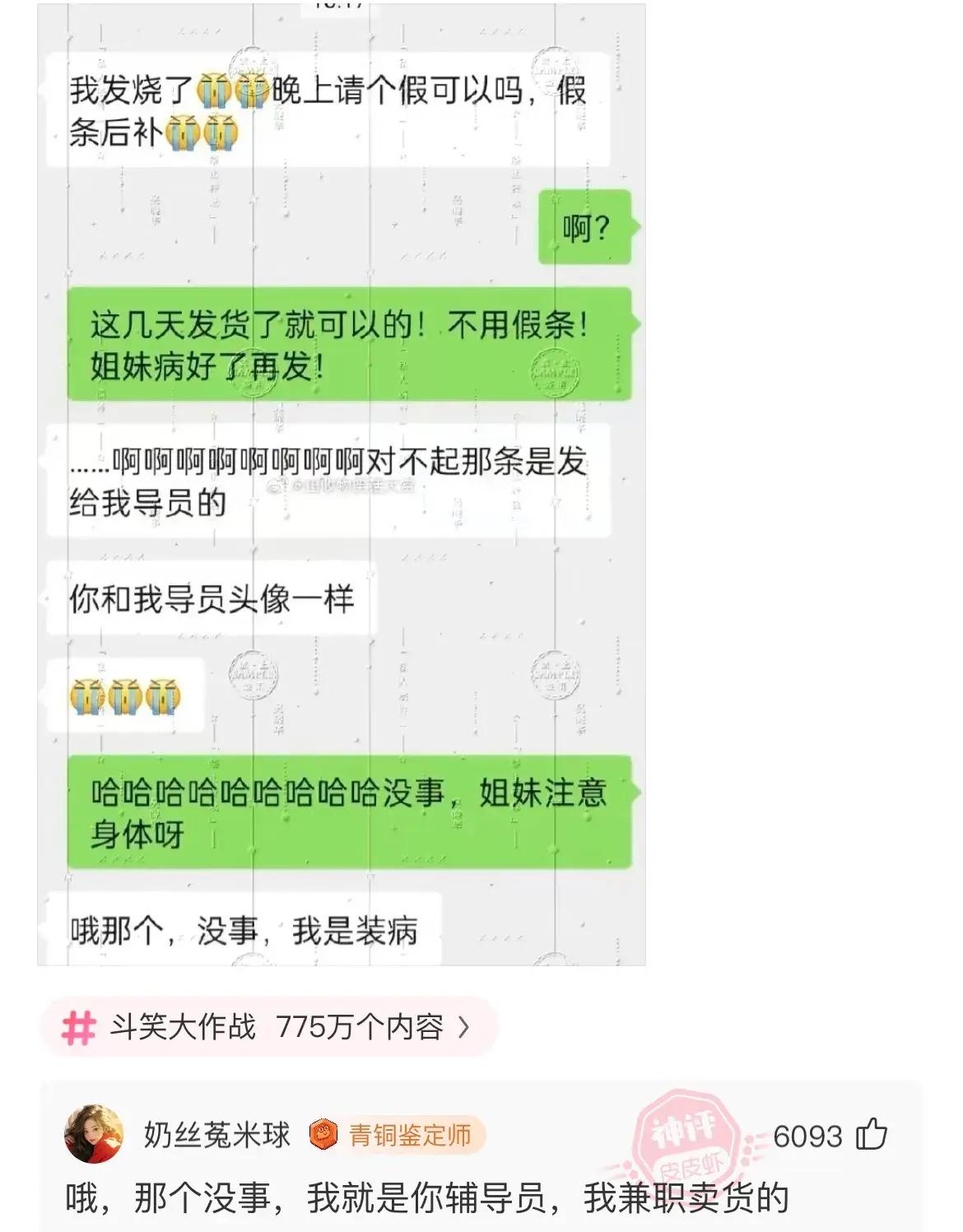
Task: Open the 青铜鉴定师 badge
Action: coord(396,1135)
